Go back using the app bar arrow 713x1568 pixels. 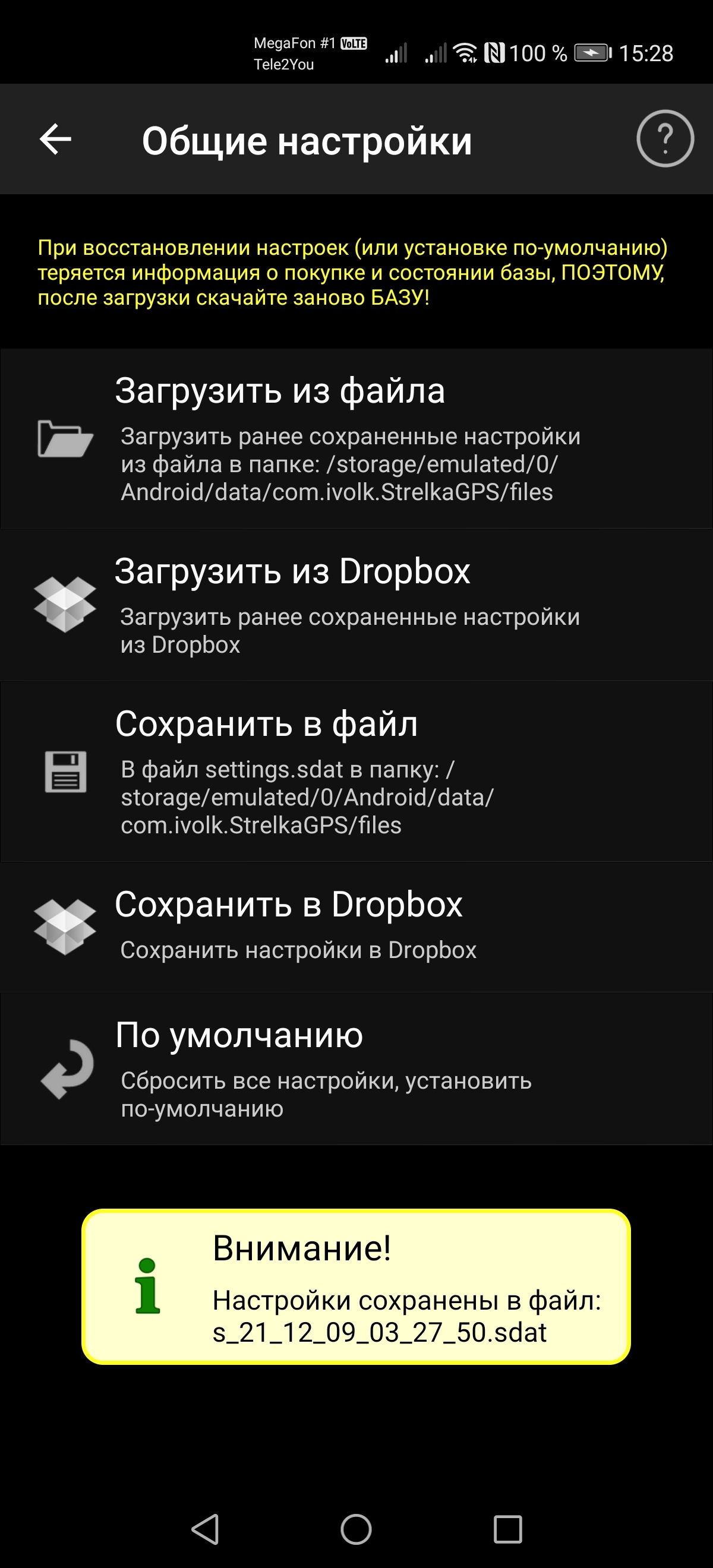click(x=55, y=140)
